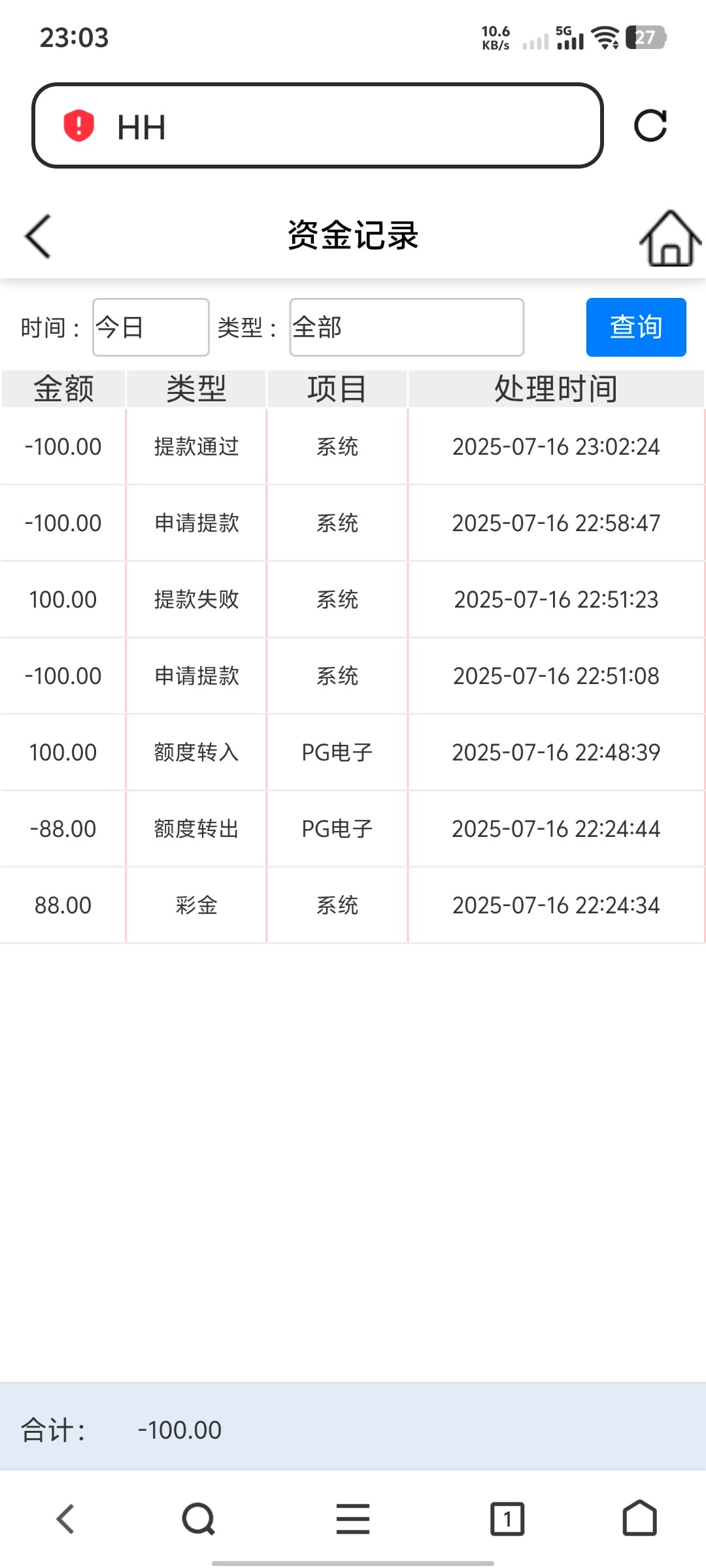The height and width of the screenshot is (1568, 706).
Task: Refresh the page with the reload icon
Action: 651,127
